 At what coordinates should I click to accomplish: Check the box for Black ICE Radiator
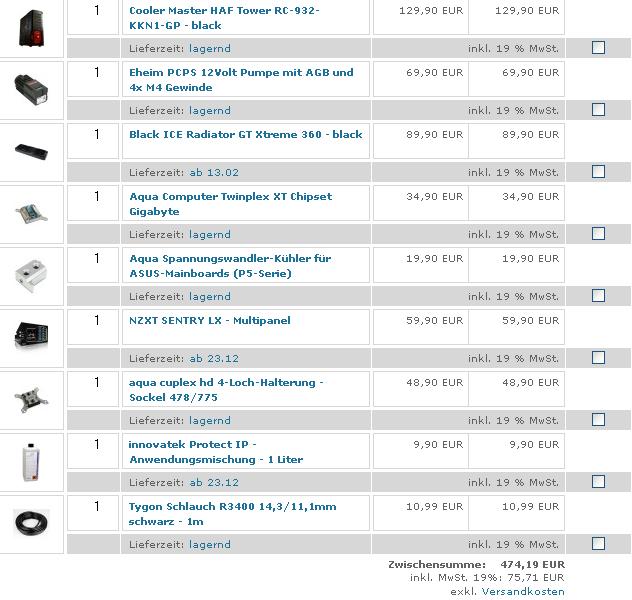598,171
